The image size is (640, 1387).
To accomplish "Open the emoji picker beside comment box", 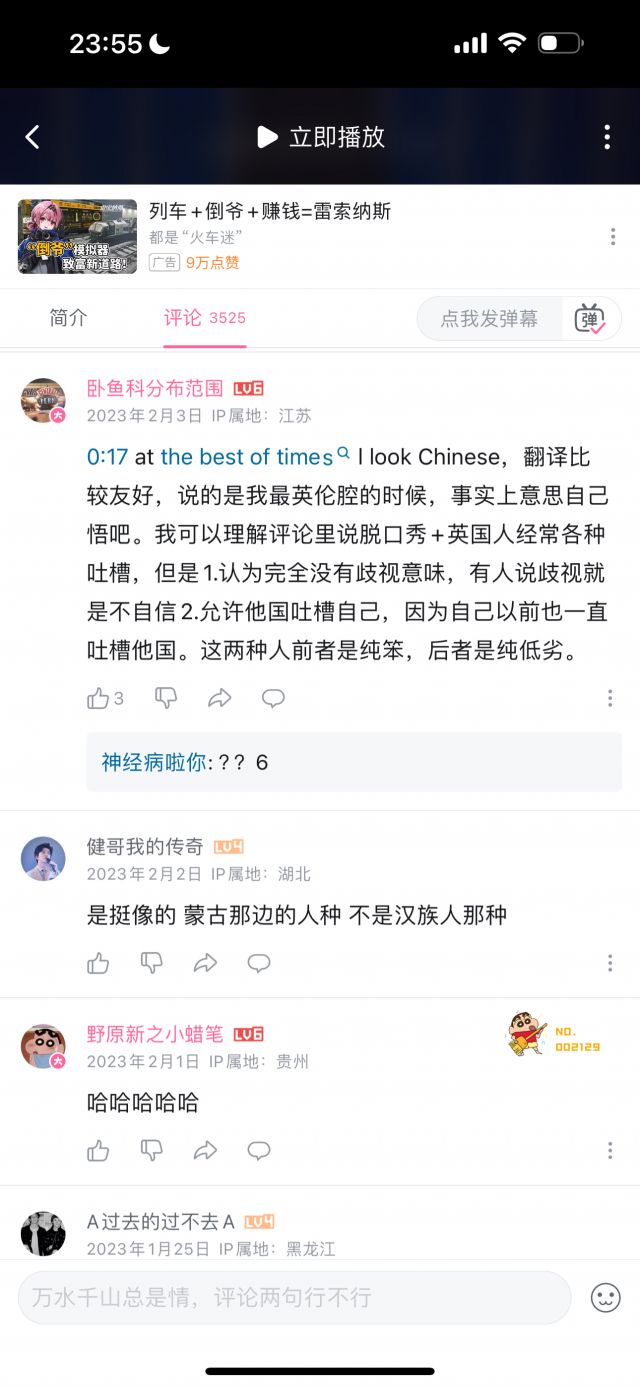I will 605,1298.
